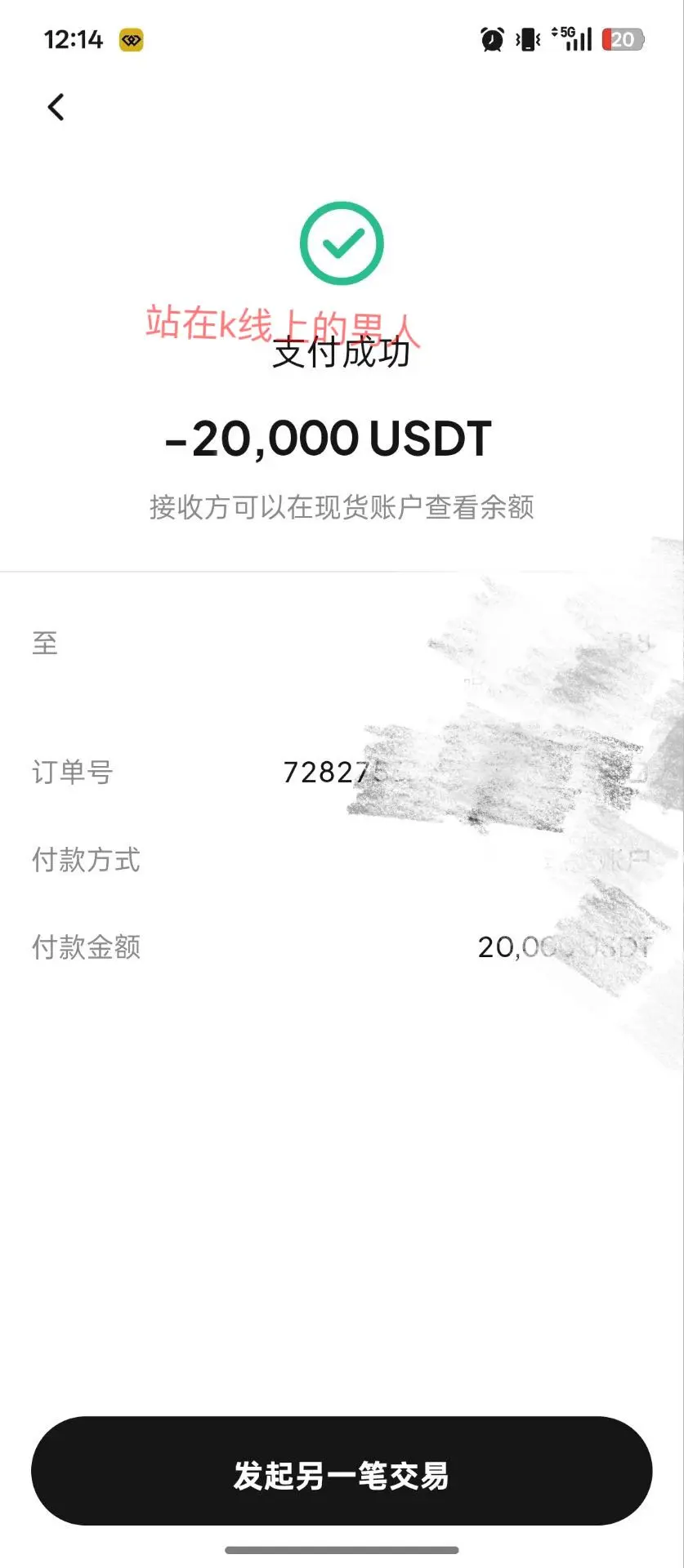
Task: Tap the 接收方可以在现货账户查看余额 hint text
Action: (x=342, y=508)
